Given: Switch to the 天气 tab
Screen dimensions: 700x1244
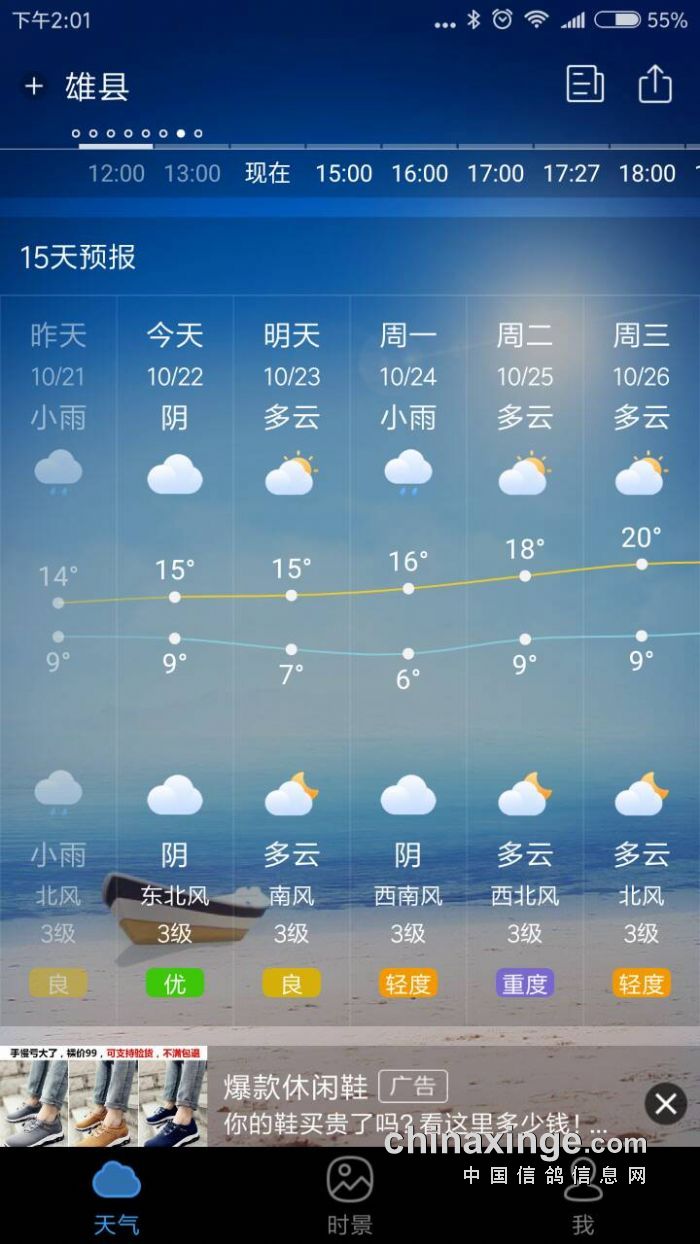Looking at the screenshot, I should 116,1196.
